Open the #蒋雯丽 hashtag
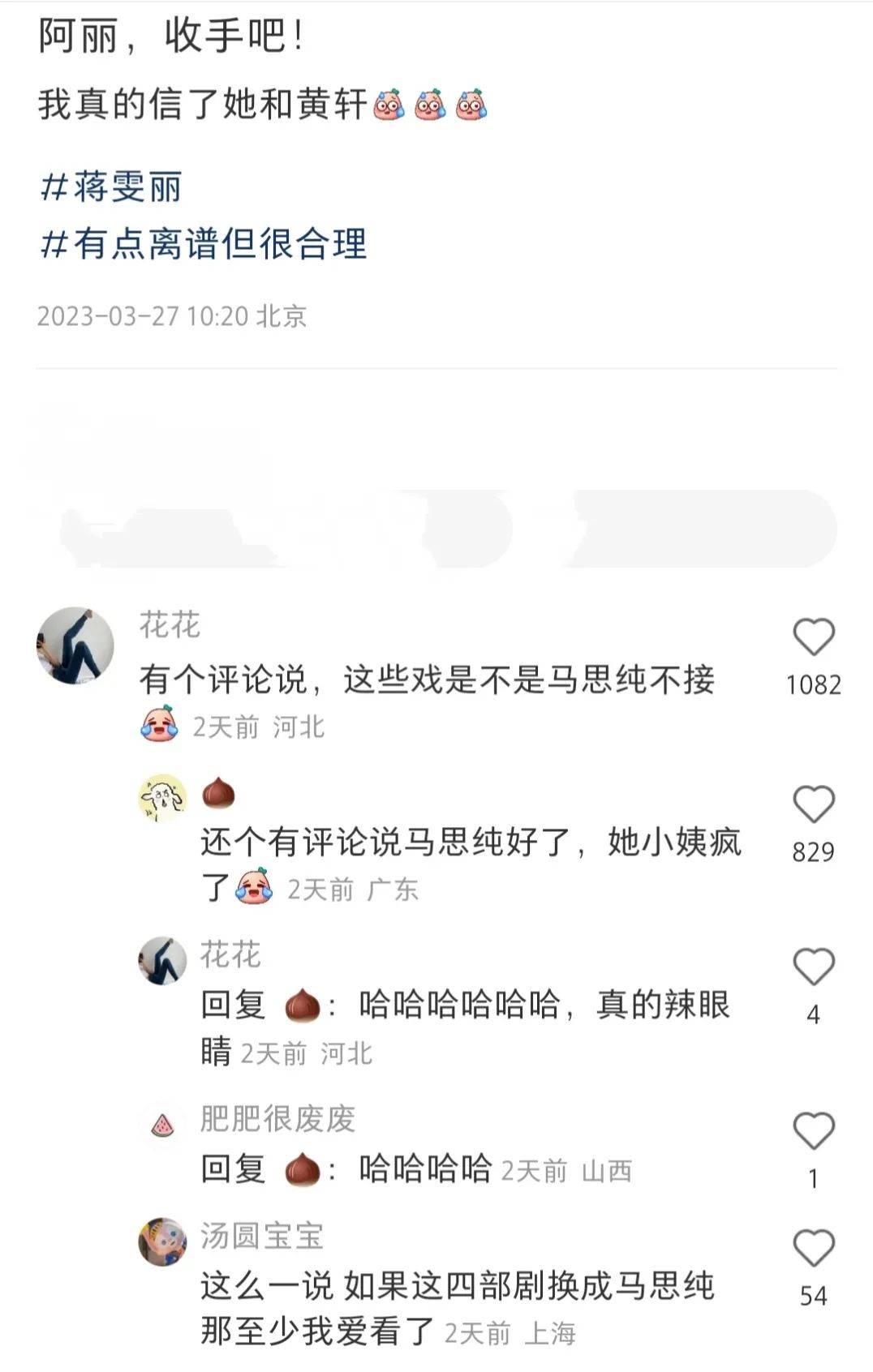 [111, 187]
